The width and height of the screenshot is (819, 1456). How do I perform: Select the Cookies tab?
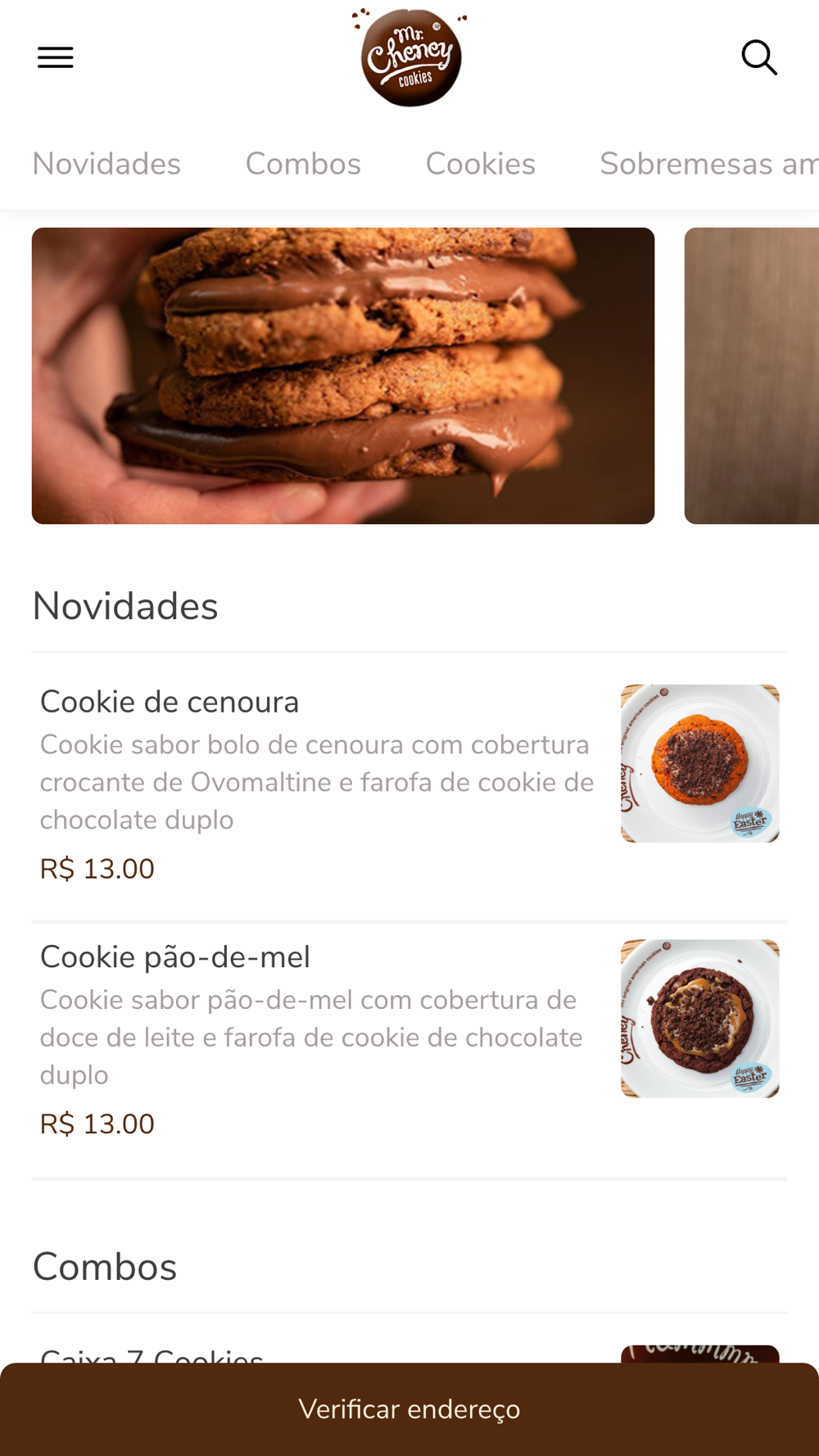(480, 164)
